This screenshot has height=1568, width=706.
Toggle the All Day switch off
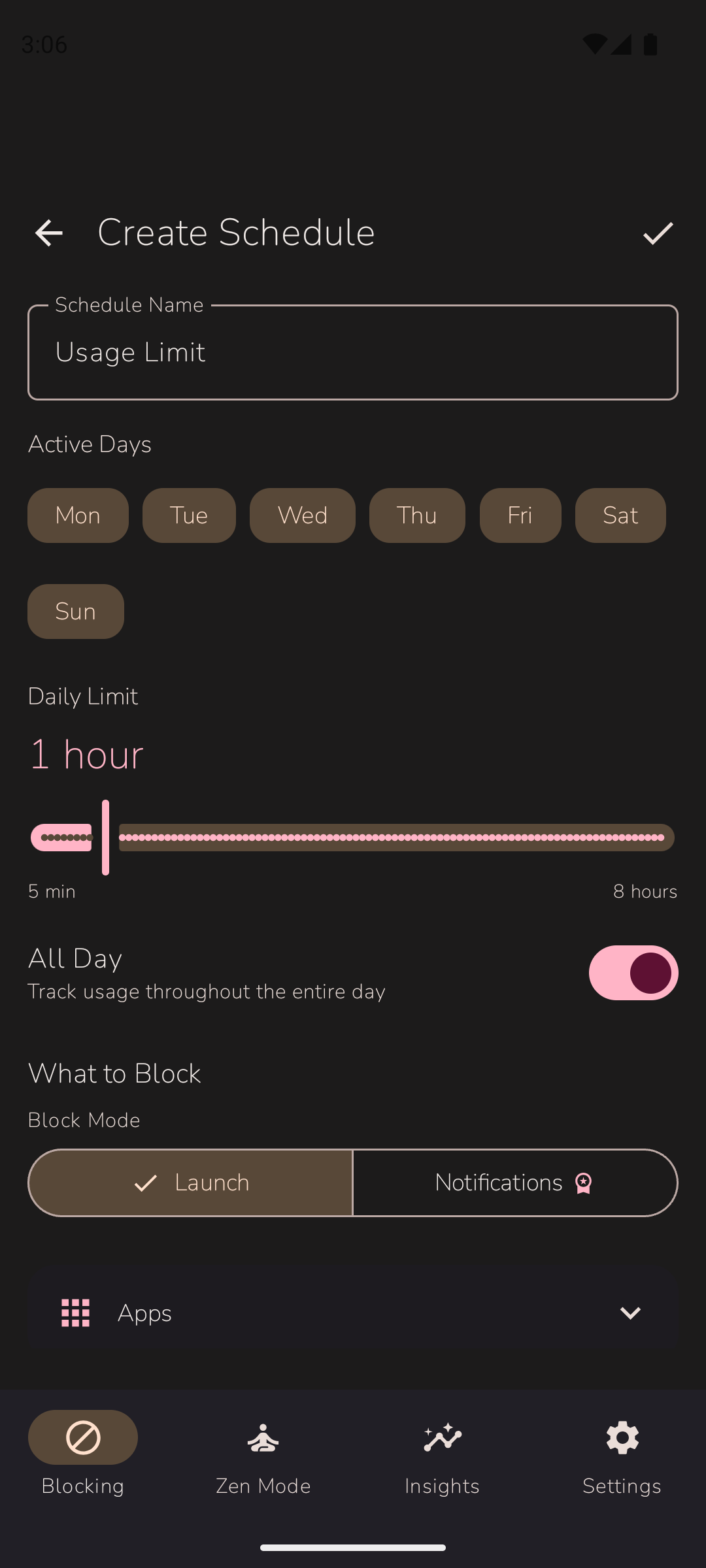coord(633,972)
